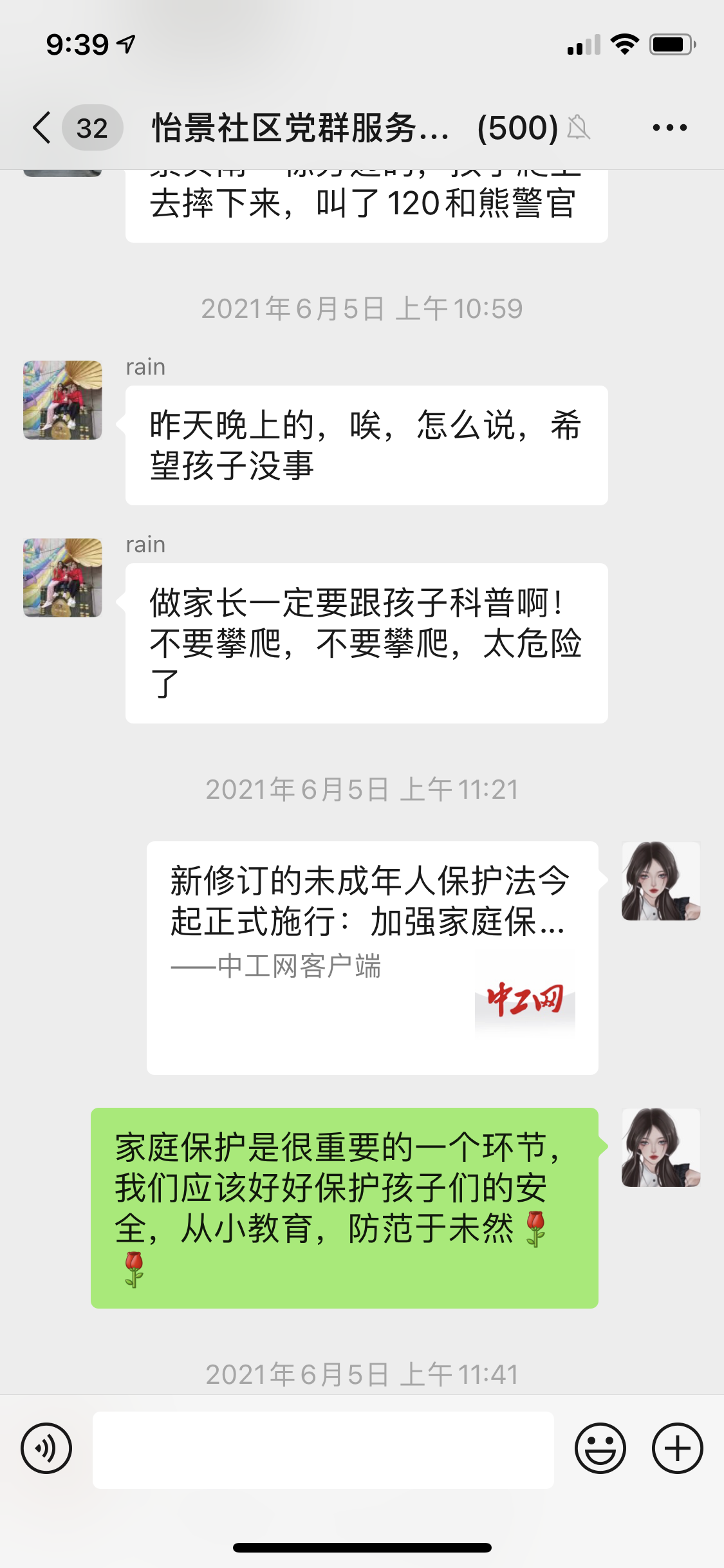Screen dimensions: 724x1568
Task: Open the shared 中工网客户端 article card
Action: pyautogui.click(x=372, y=958)
